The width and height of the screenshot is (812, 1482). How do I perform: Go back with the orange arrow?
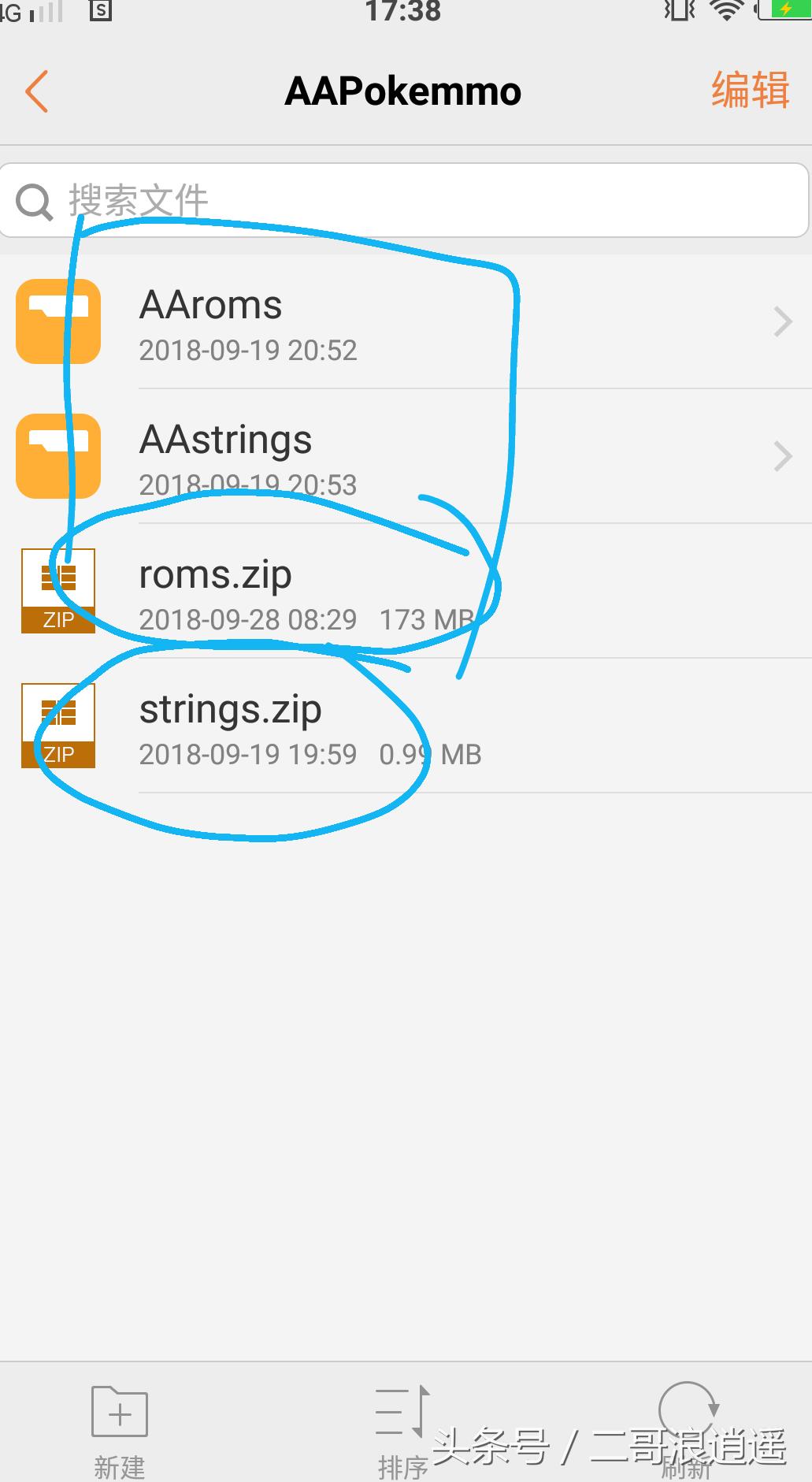(37, 91)
